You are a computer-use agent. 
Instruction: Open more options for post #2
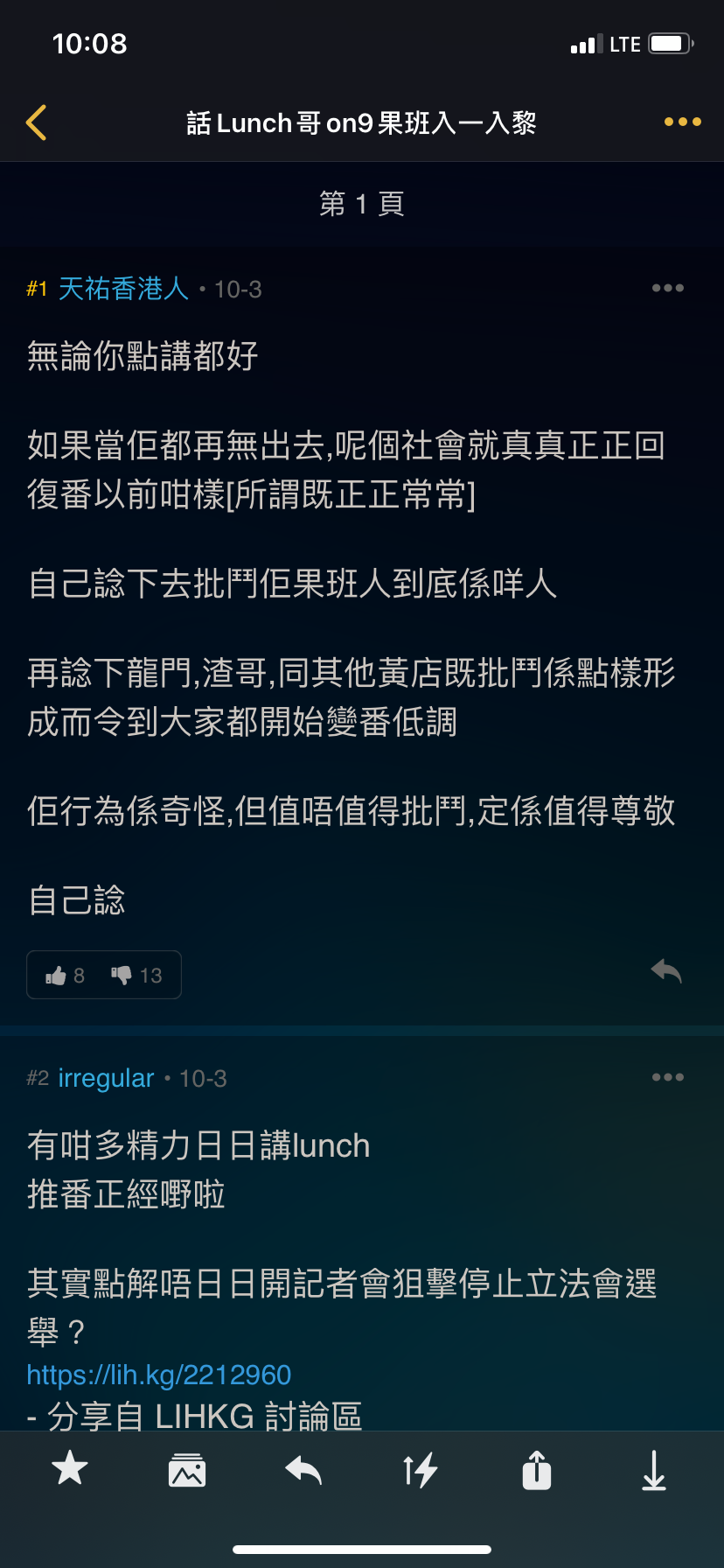667,1077
